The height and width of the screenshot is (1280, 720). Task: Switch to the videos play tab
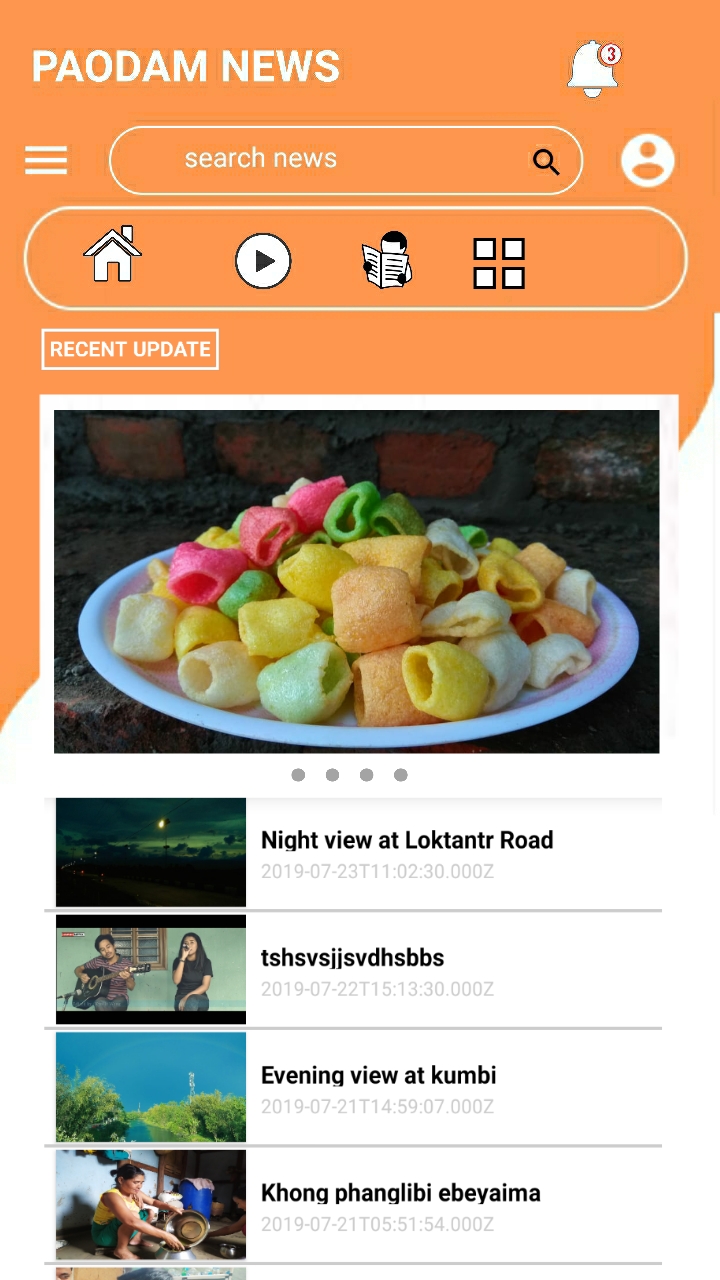[263, 261]
